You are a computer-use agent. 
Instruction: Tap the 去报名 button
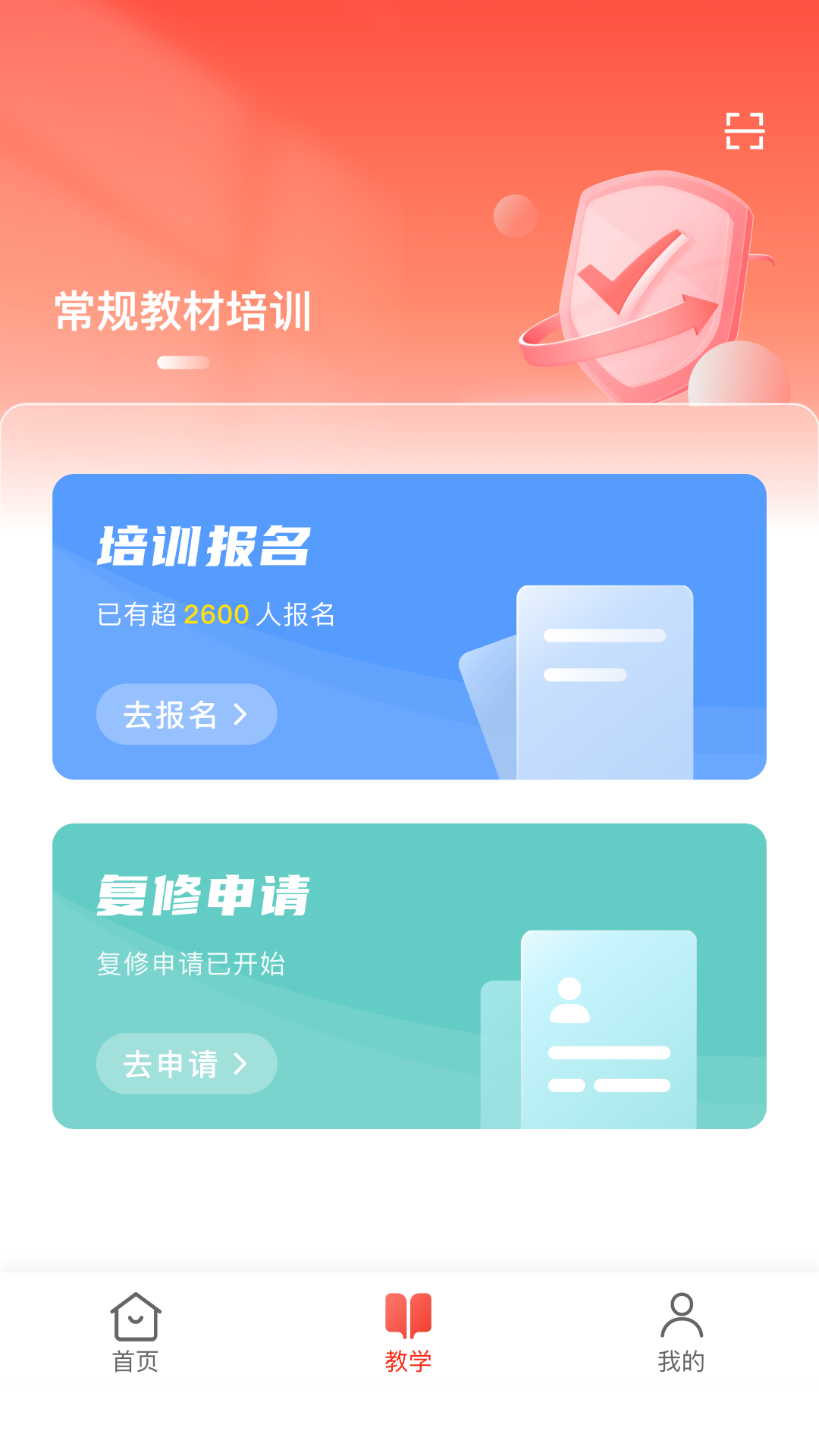coord(187,714)
